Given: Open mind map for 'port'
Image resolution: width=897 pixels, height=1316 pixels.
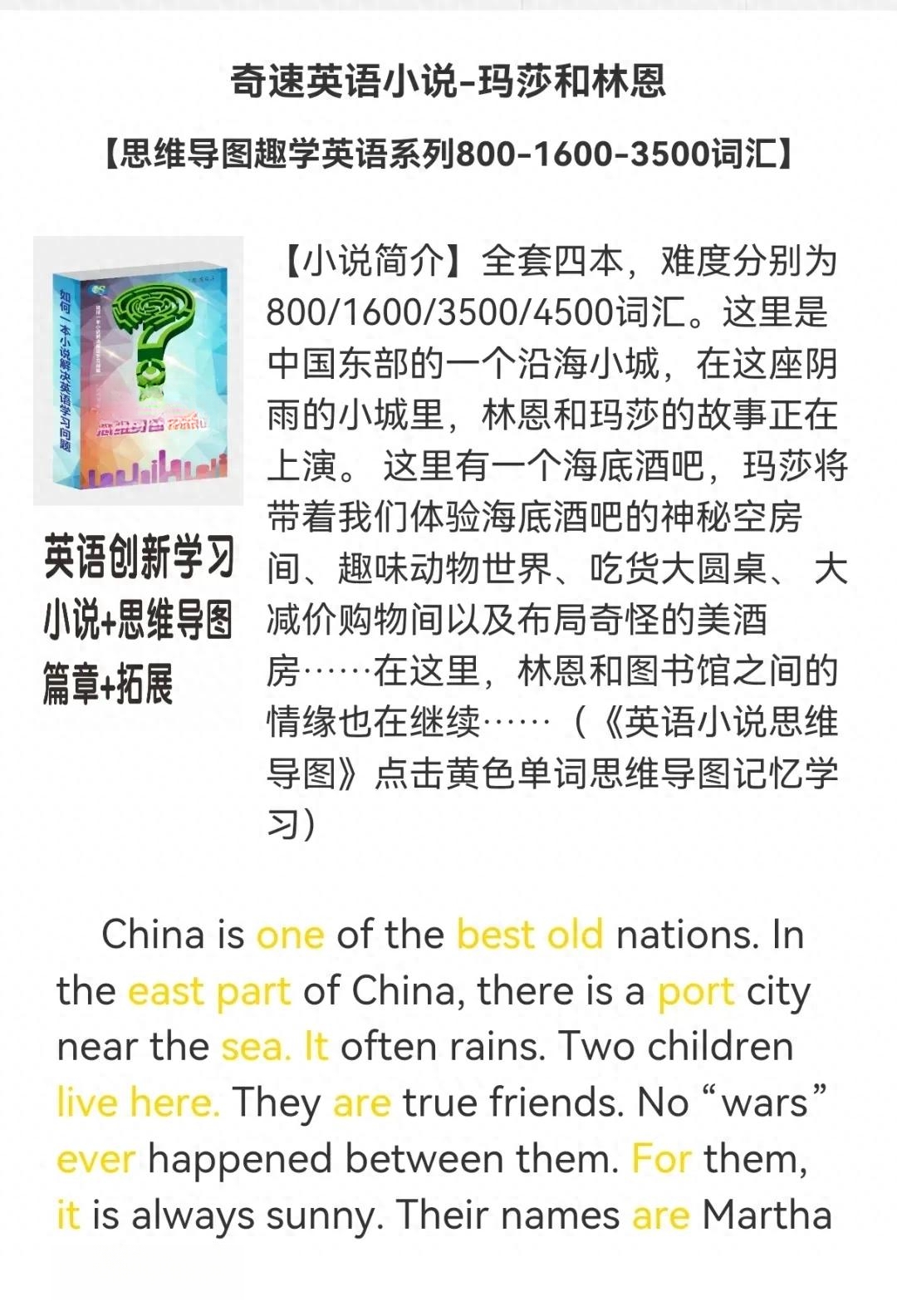Looking at the screenshot, I should [x=696, y=993].
